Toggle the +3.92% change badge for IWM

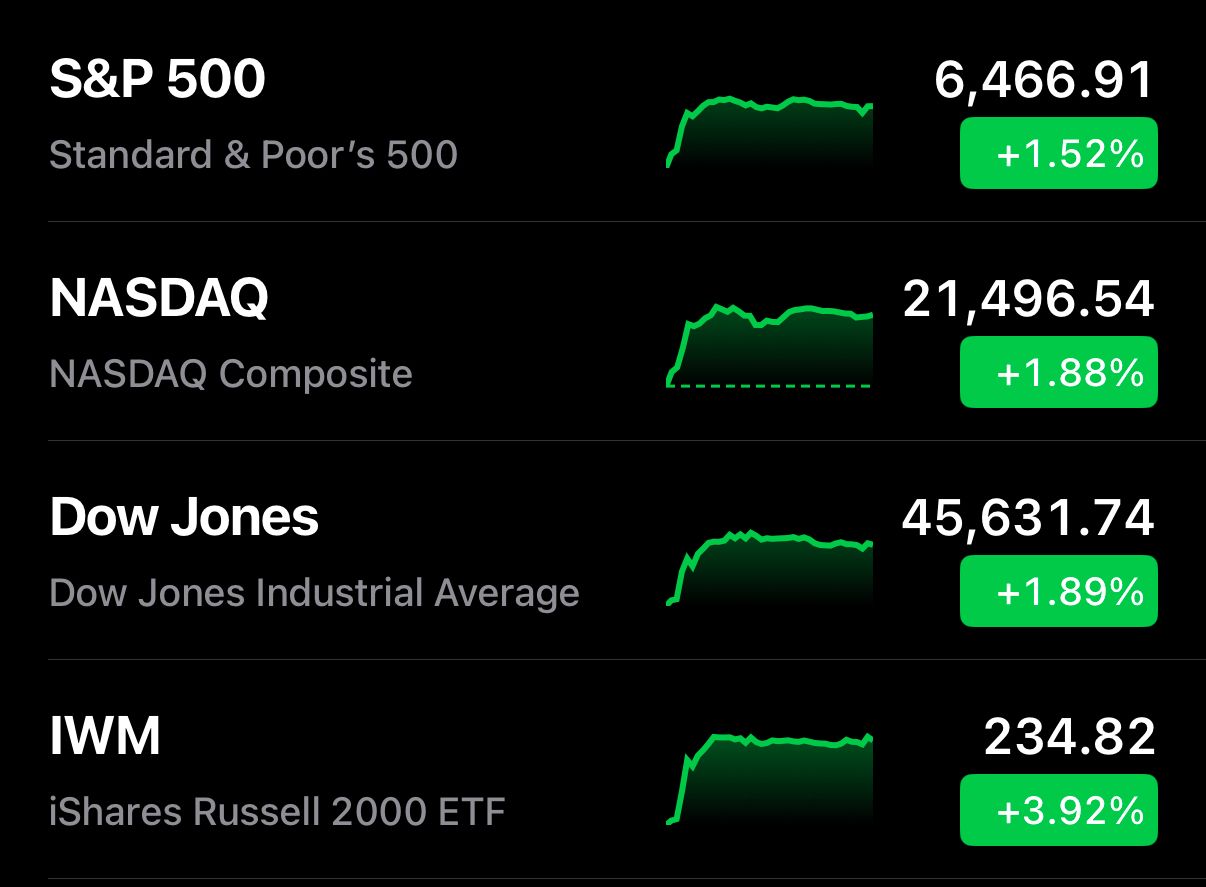click(1058, 810)
